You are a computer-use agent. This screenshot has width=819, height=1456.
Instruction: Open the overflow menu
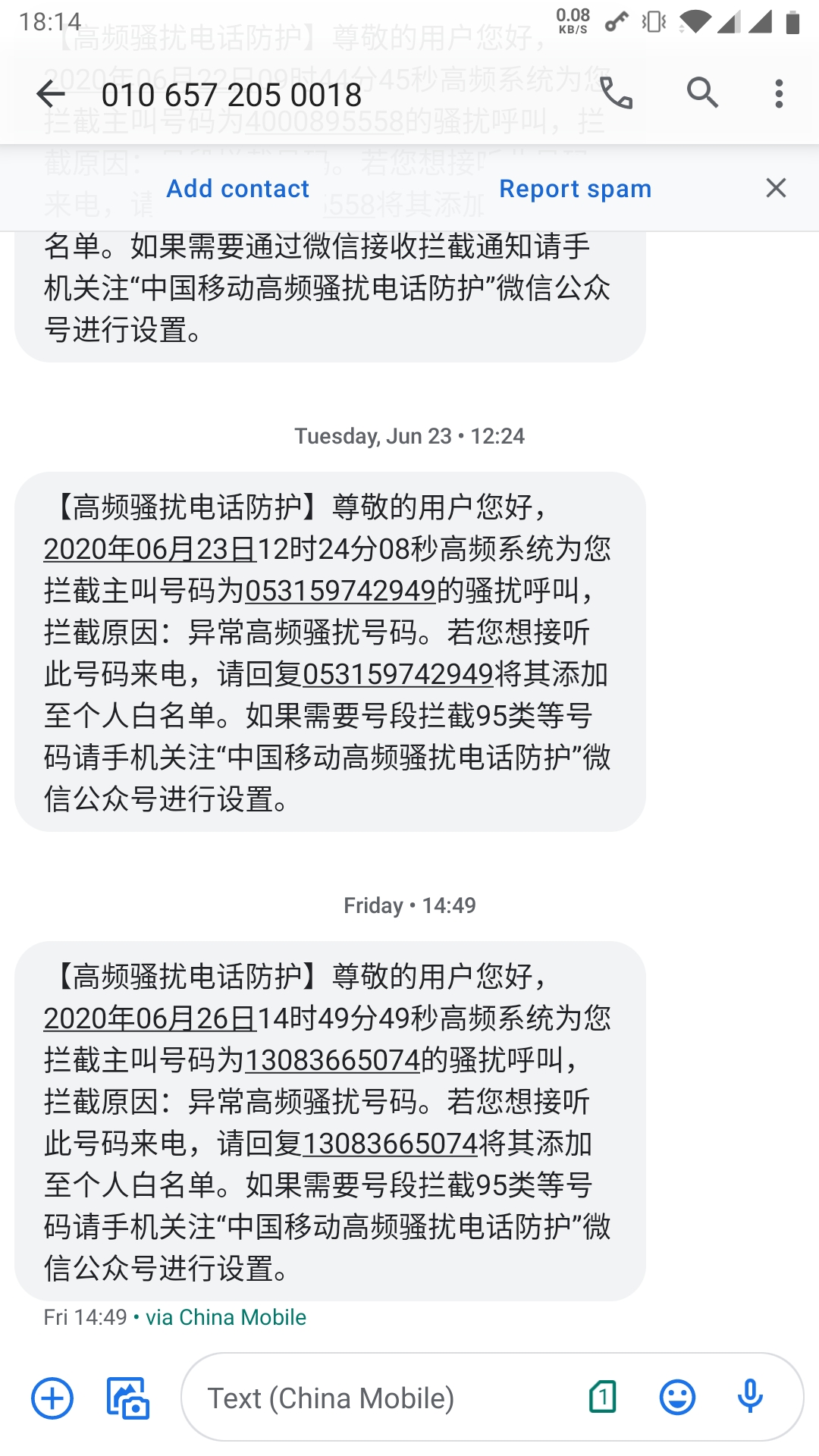pyautogui.click(x=779, y=94)
